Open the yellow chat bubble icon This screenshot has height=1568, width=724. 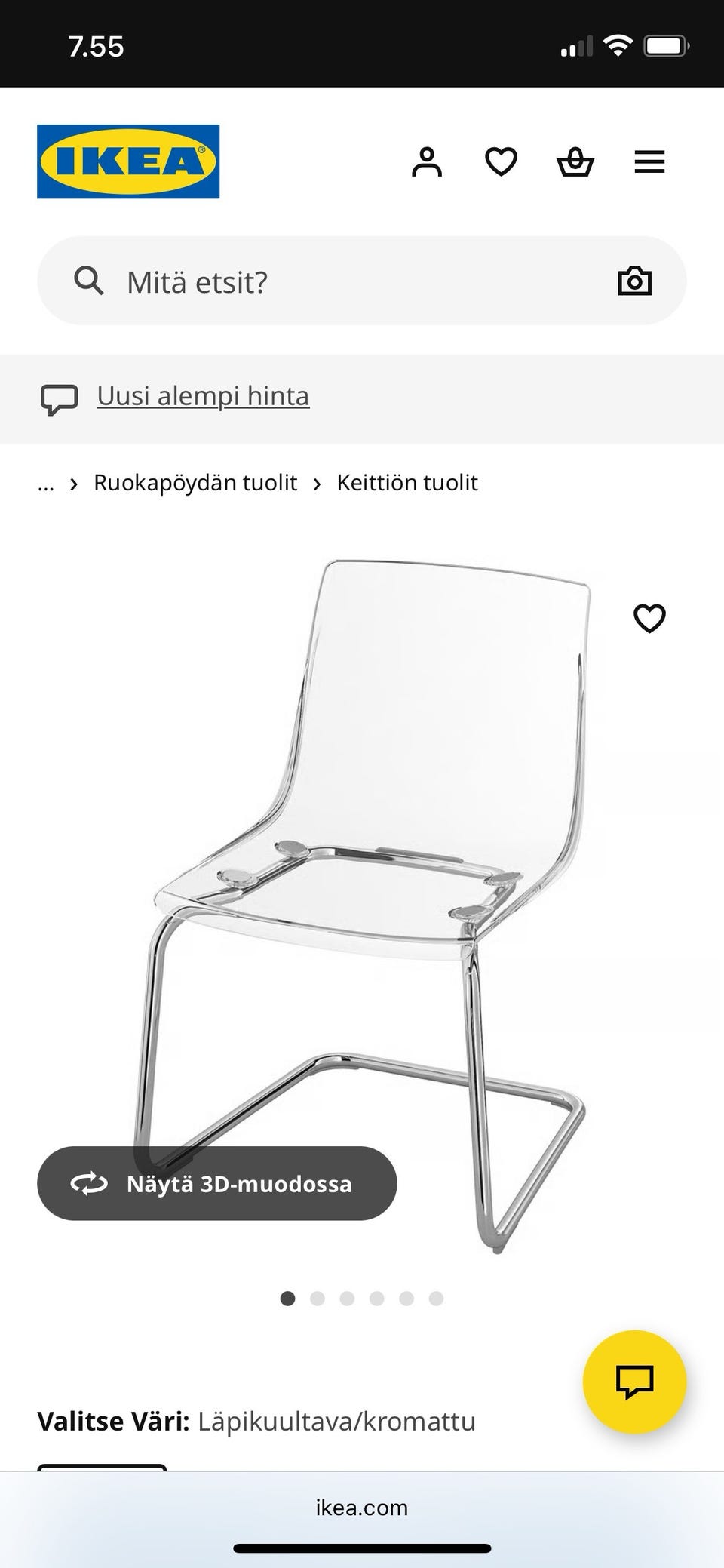click(634, 1380)
